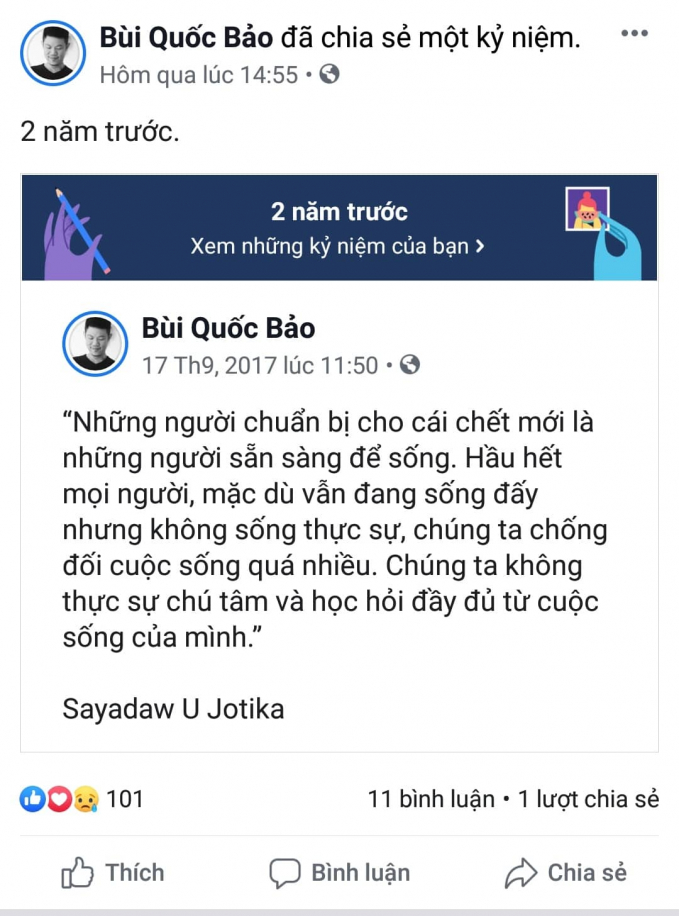Share the post via Chia sẻ
679x916 pixels.
(x=565, y=873)
